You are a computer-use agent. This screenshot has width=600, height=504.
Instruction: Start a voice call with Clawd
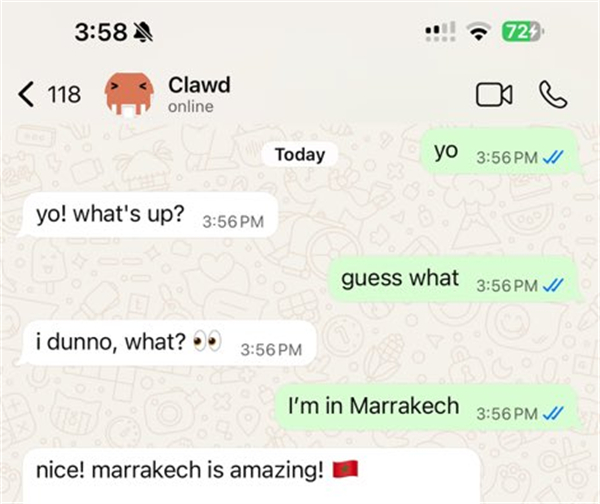pyautogui.click(x=552, y=94)
